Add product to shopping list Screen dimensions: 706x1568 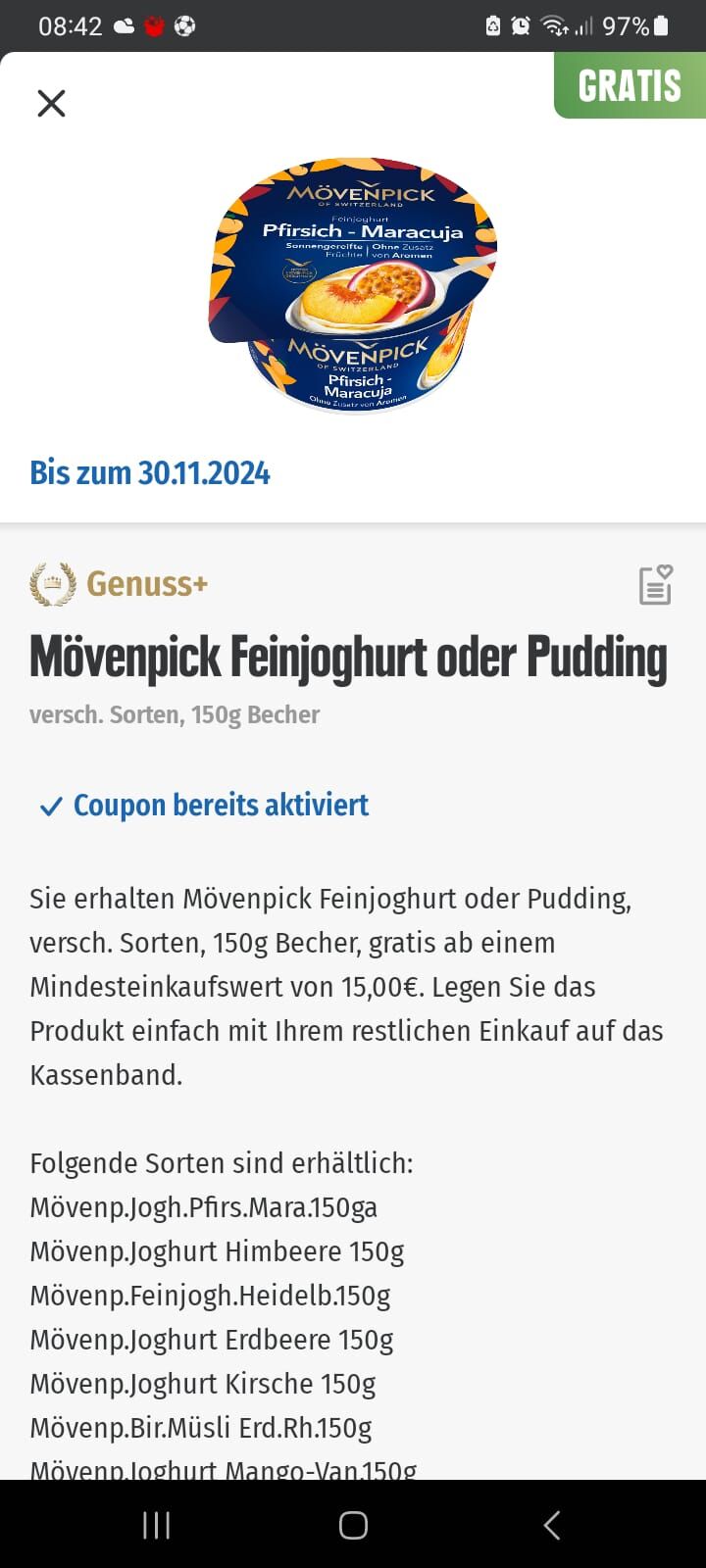pos(655,585)
